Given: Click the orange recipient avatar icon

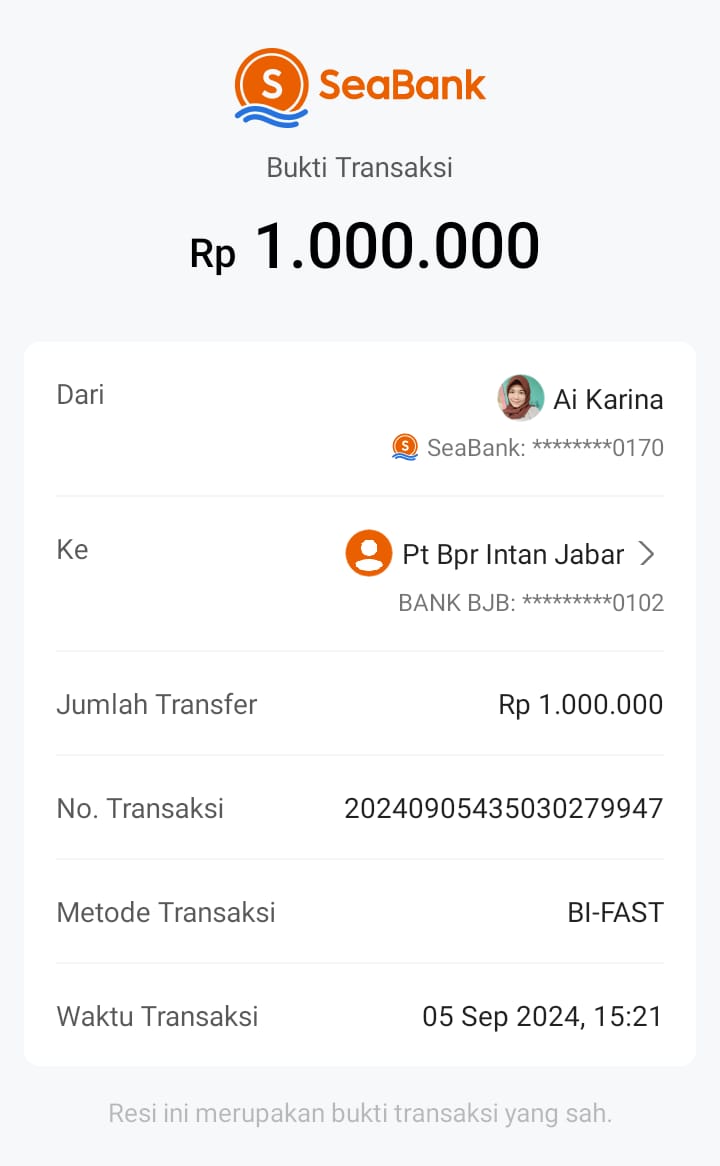Looking at the screenshot, I should (368, 553).
